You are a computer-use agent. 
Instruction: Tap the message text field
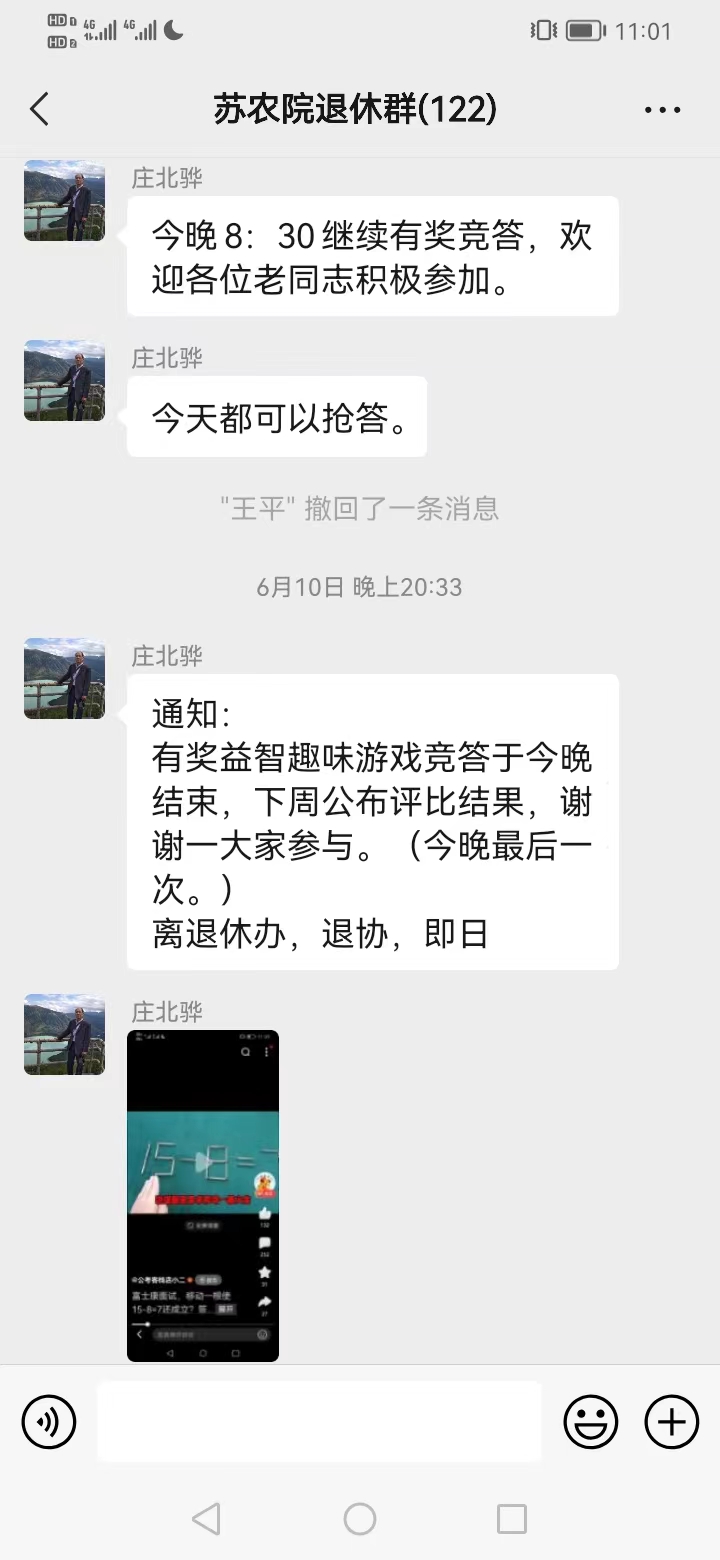[x=319, y=1421]
